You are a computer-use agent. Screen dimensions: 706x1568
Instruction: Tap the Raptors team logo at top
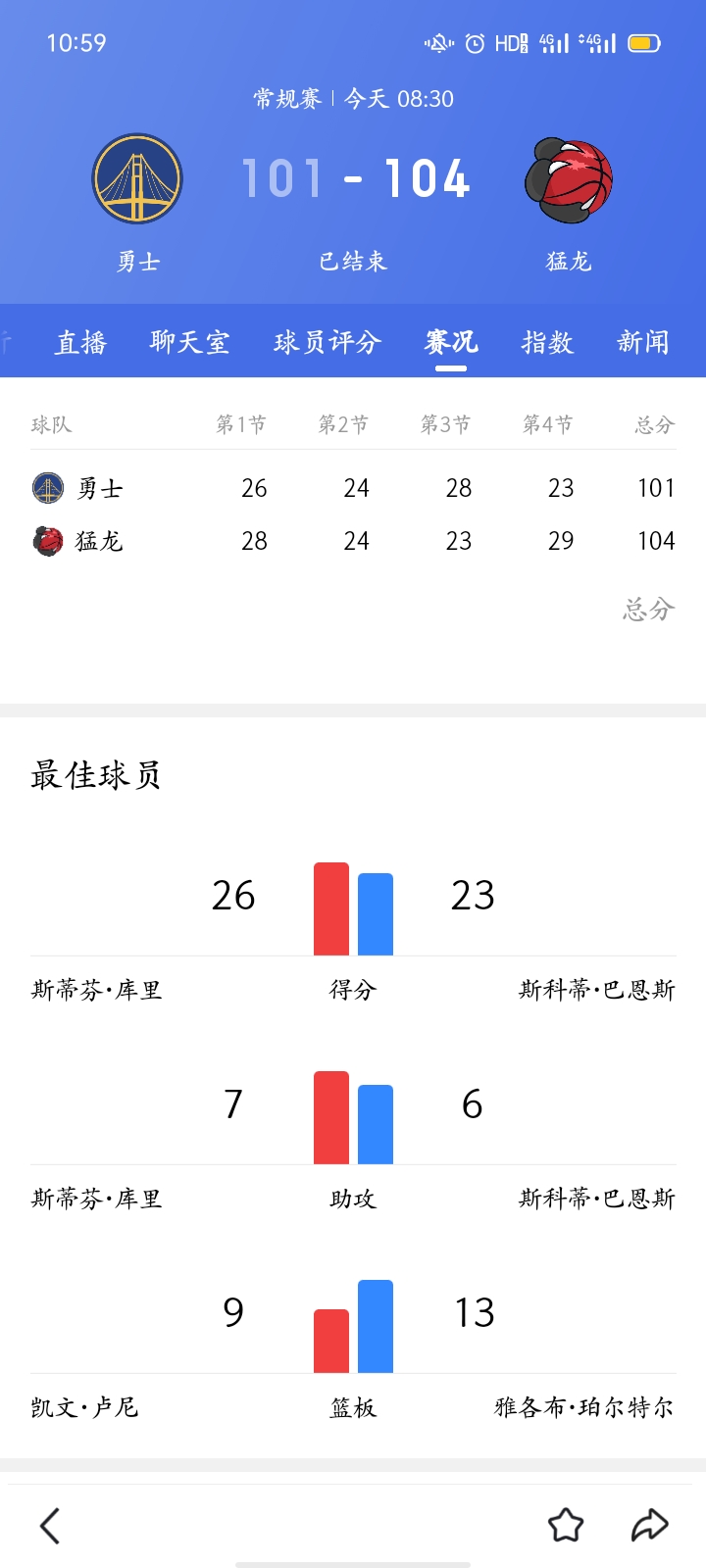[x=569, y=178]
